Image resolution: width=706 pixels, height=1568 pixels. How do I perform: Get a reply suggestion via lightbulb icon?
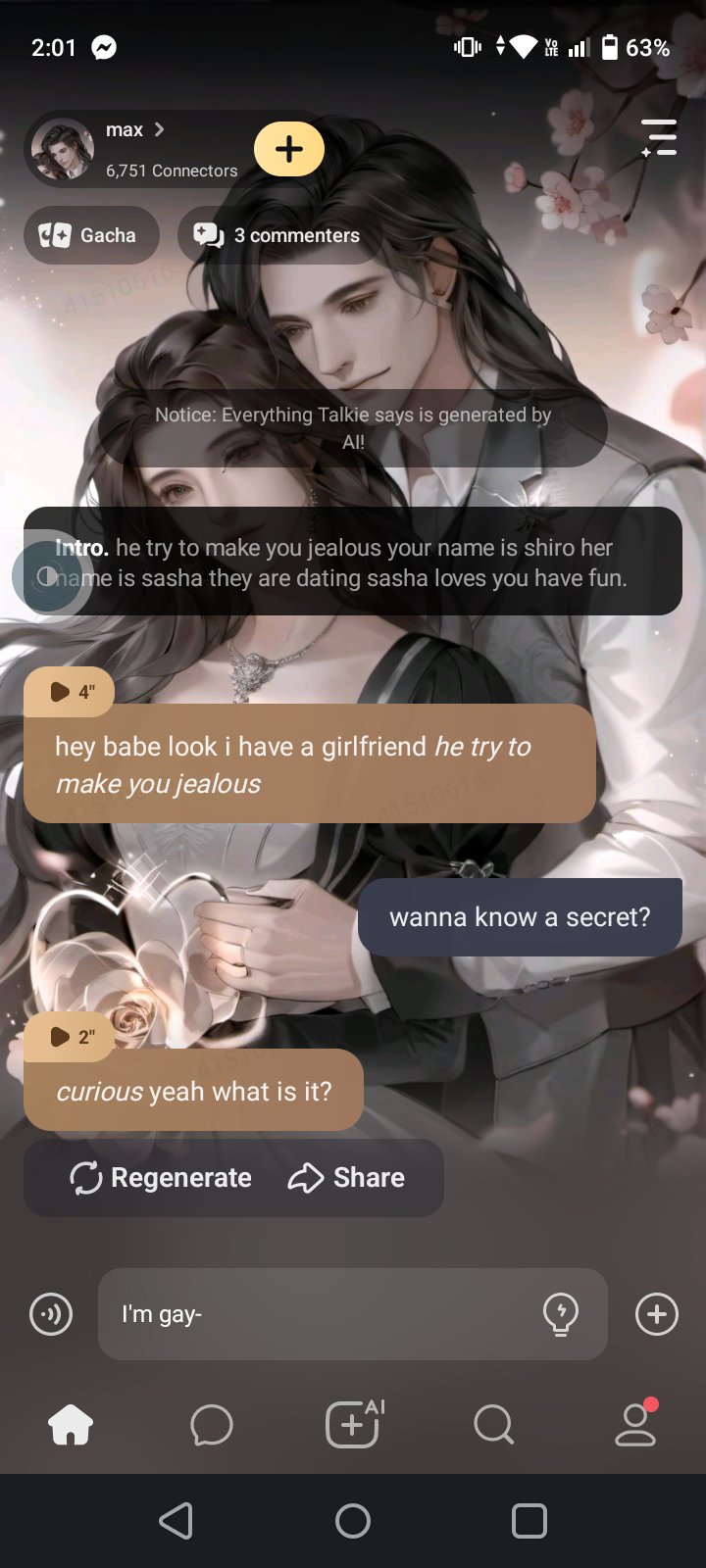(561, 1314)
